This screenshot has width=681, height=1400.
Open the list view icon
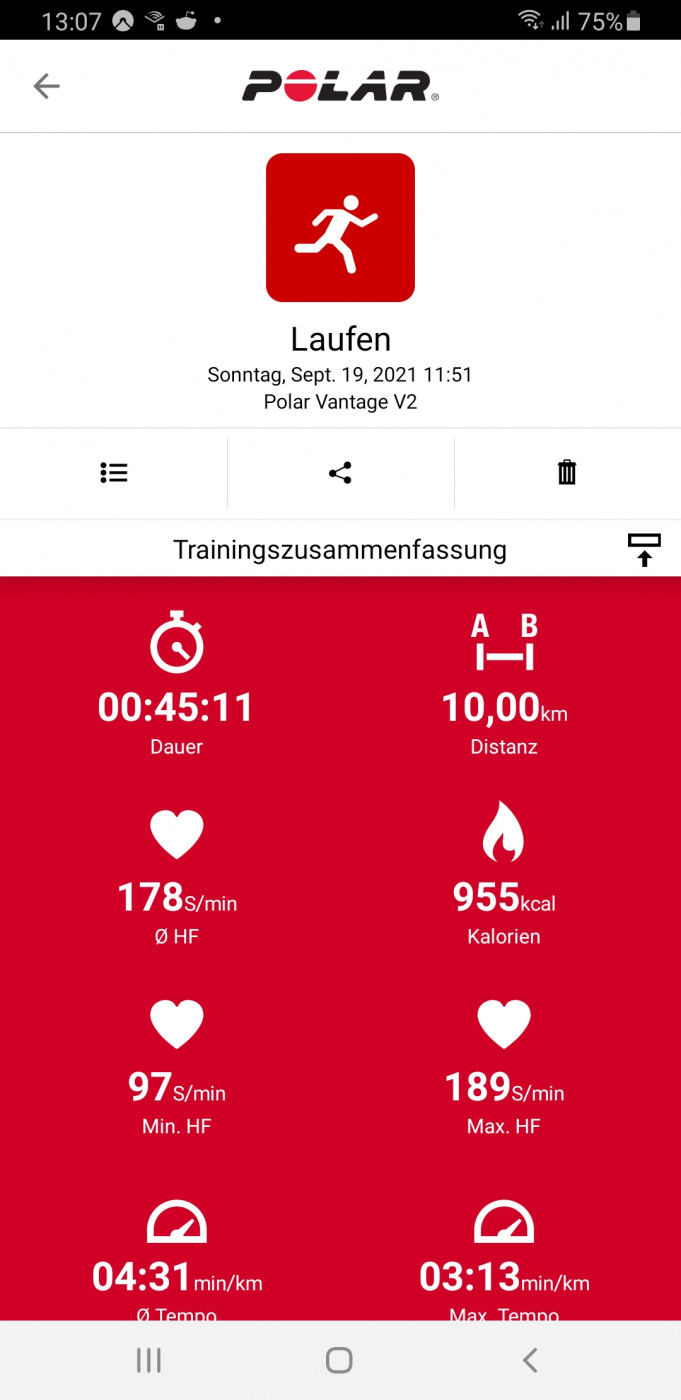[114, 473]
